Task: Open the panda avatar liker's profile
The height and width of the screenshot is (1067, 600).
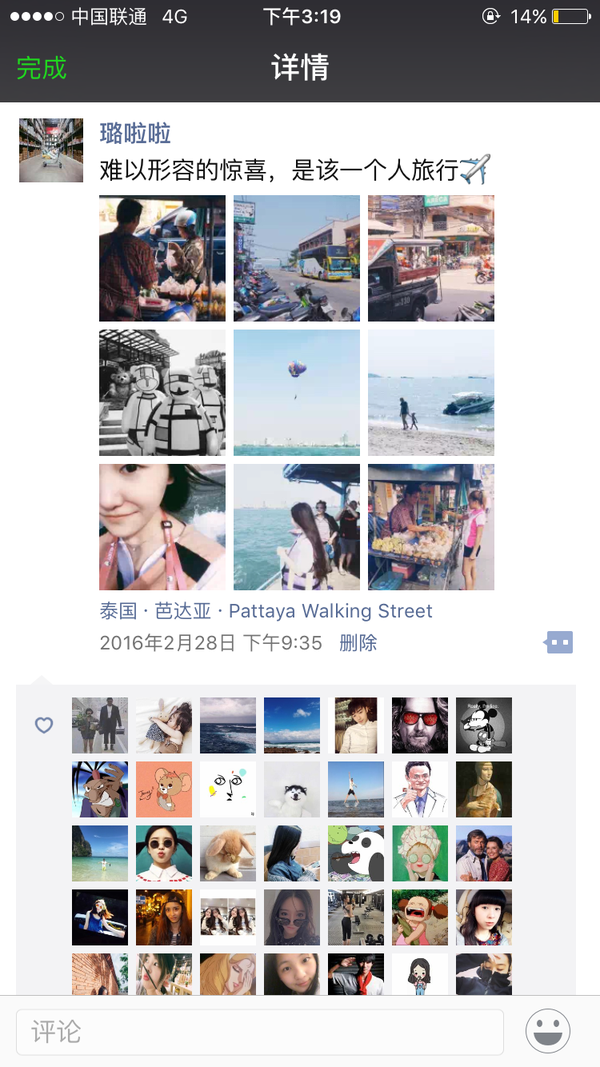Action: pyautogui.click(x=356, y=853)
